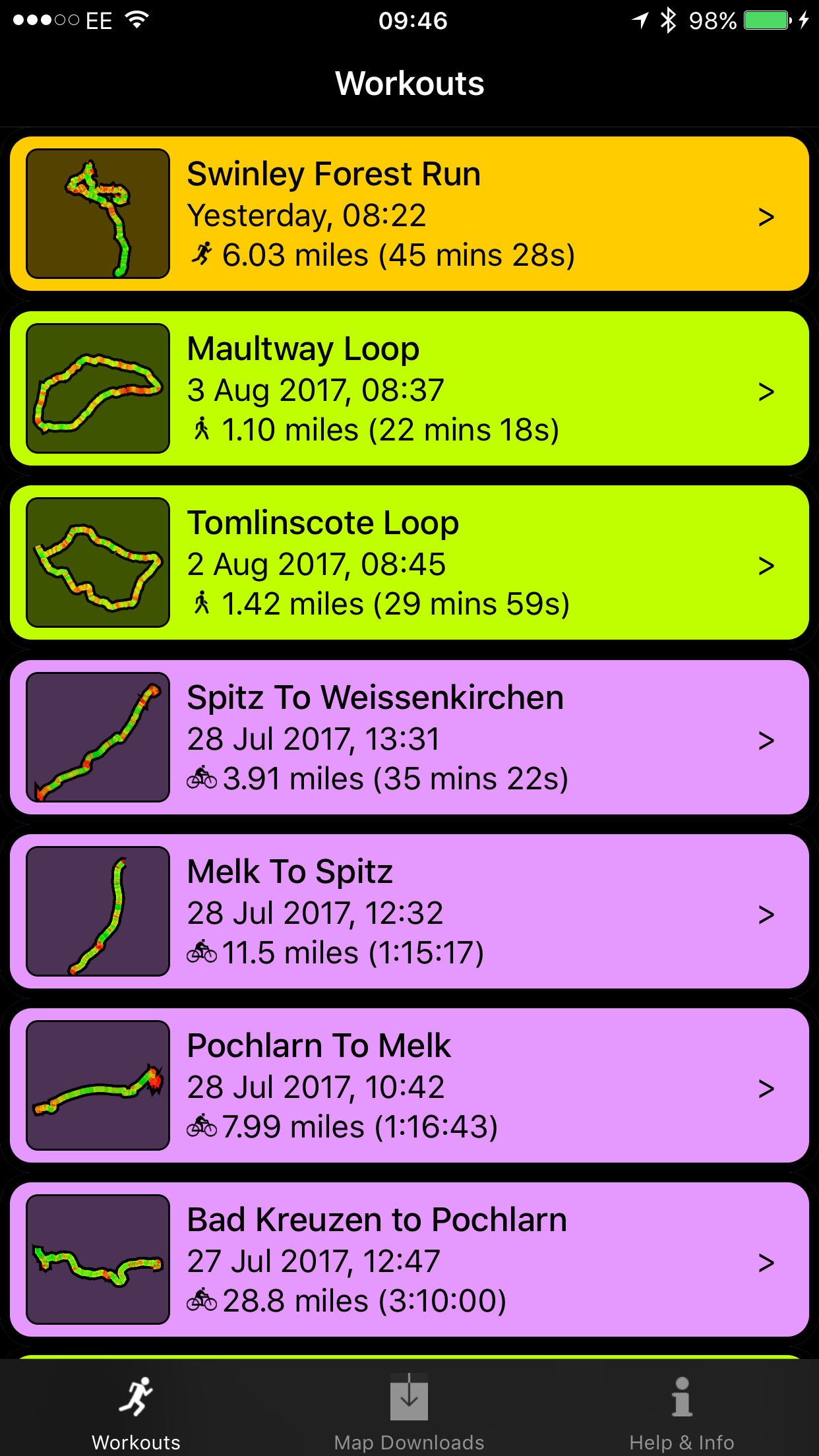Open the Spitz To Weissenkirchen ride
The image size is (819, 1456).
[x=409, y=737]
